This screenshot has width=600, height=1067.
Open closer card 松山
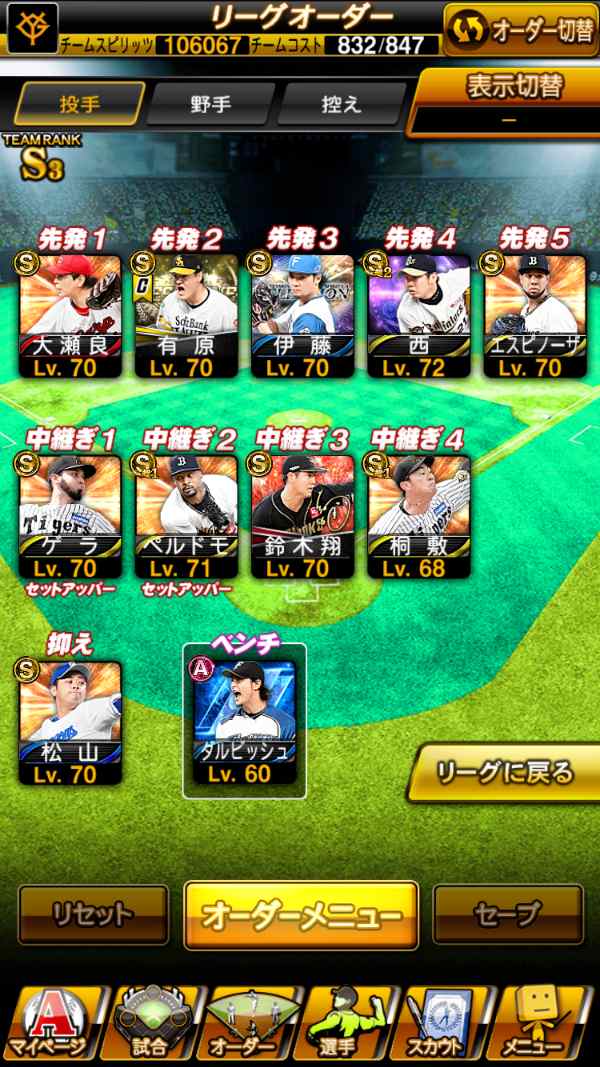pos(70,723)
